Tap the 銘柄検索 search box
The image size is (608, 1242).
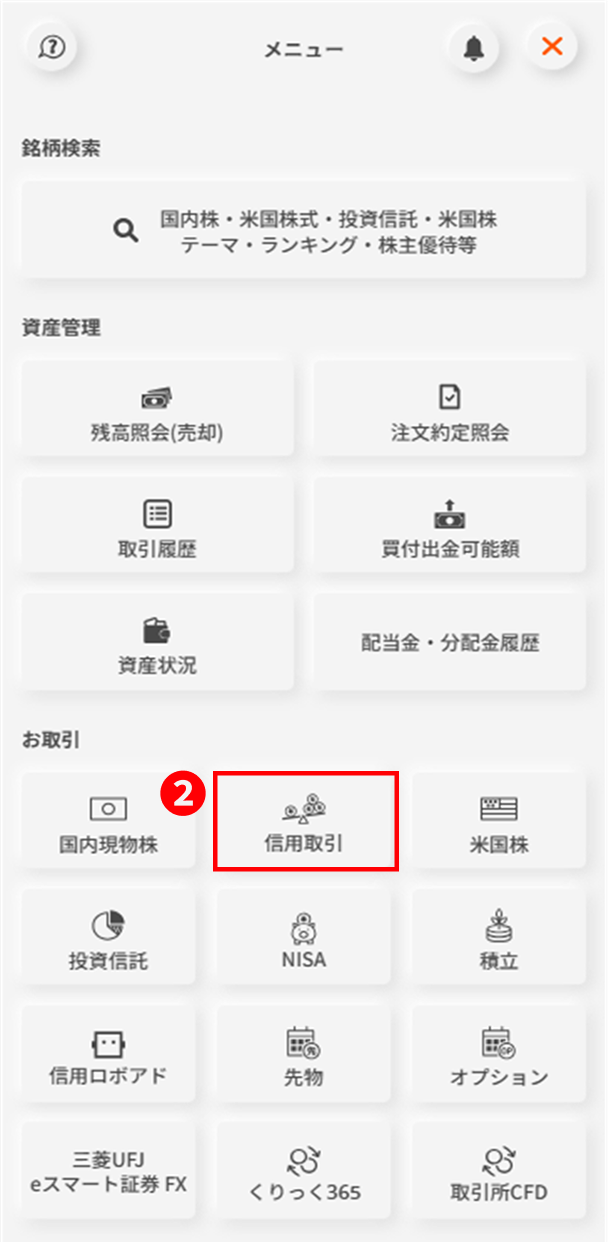(304, 231)
